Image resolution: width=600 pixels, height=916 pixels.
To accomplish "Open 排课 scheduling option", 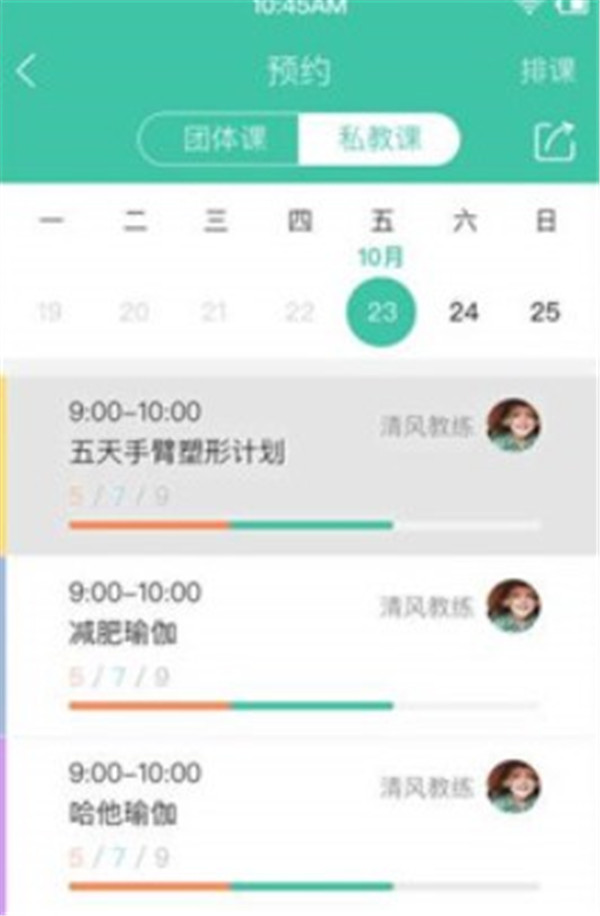I will coord(548,72).
